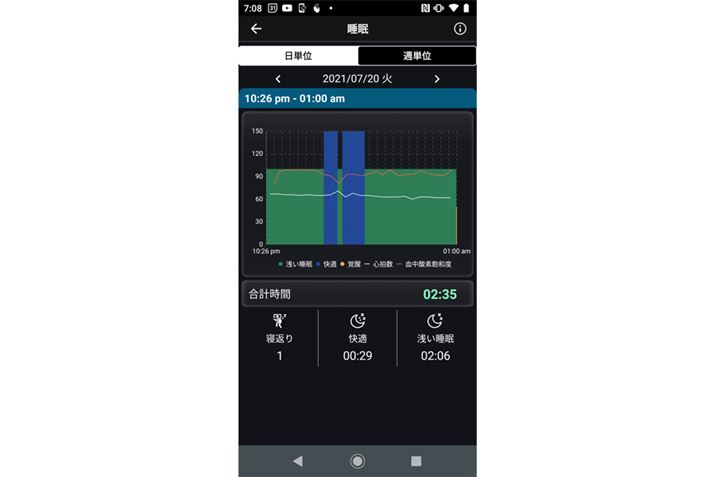The height and width of the screenshot is (477, 715).
Task: Open recent apps from navigation bar
Action: click(x=416, y=461)
